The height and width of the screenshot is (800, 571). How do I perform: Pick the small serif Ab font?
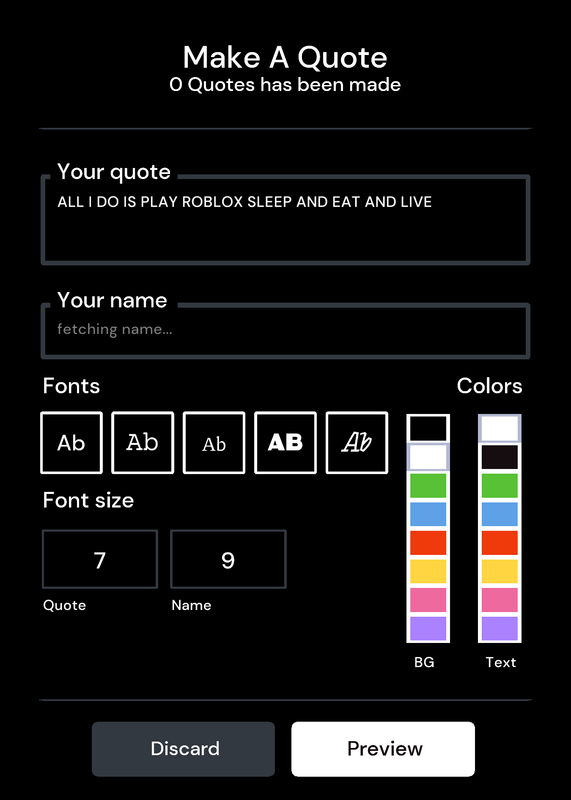[x=214, y=443]
